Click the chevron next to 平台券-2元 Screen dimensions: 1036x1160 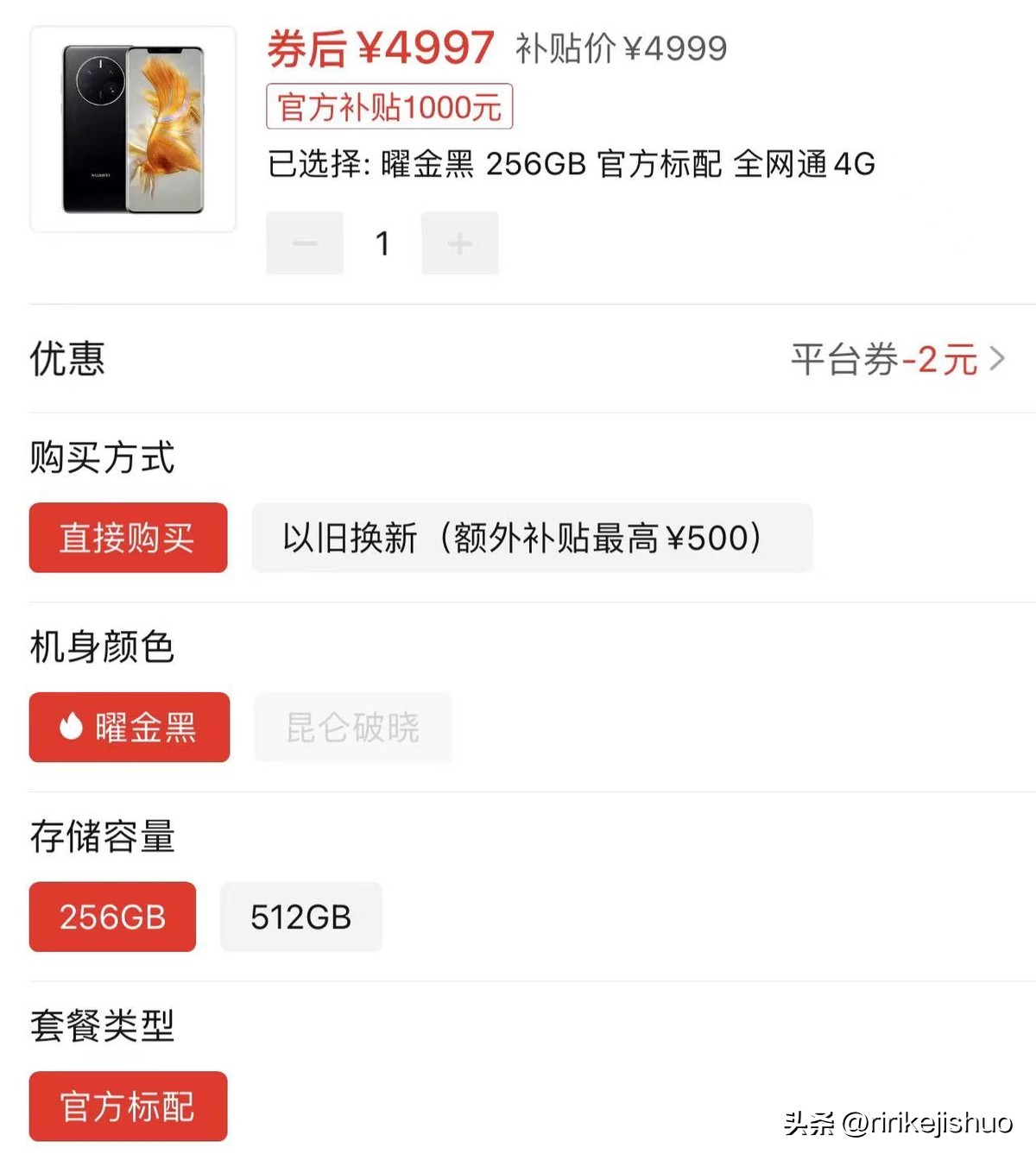tap(1001, 357)
